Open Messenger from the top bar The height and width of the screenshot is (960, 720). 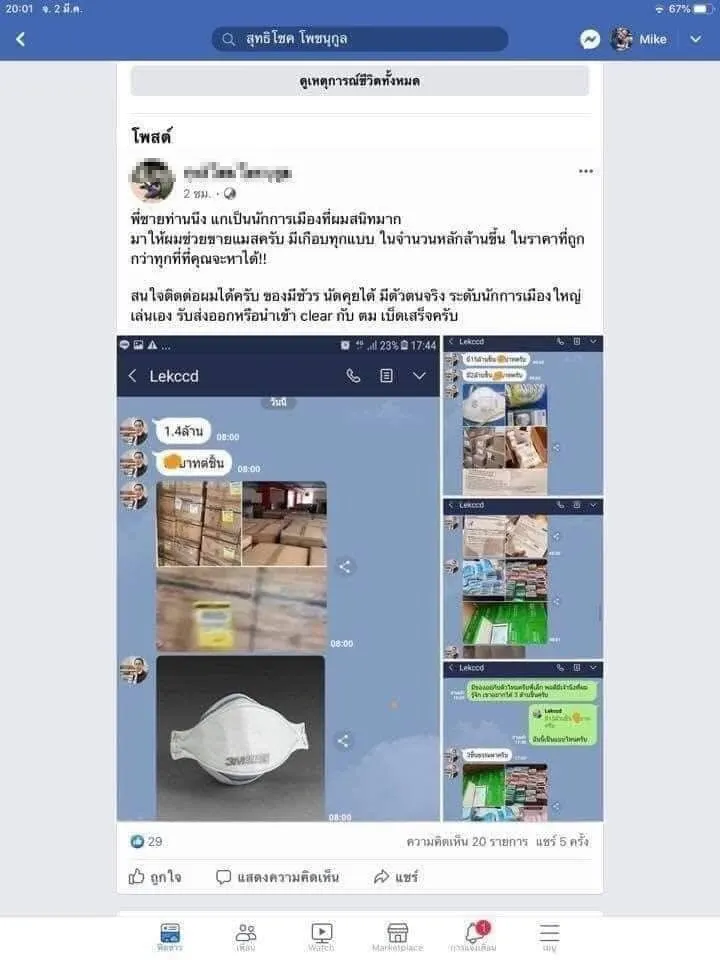click(x=590, y=39)
